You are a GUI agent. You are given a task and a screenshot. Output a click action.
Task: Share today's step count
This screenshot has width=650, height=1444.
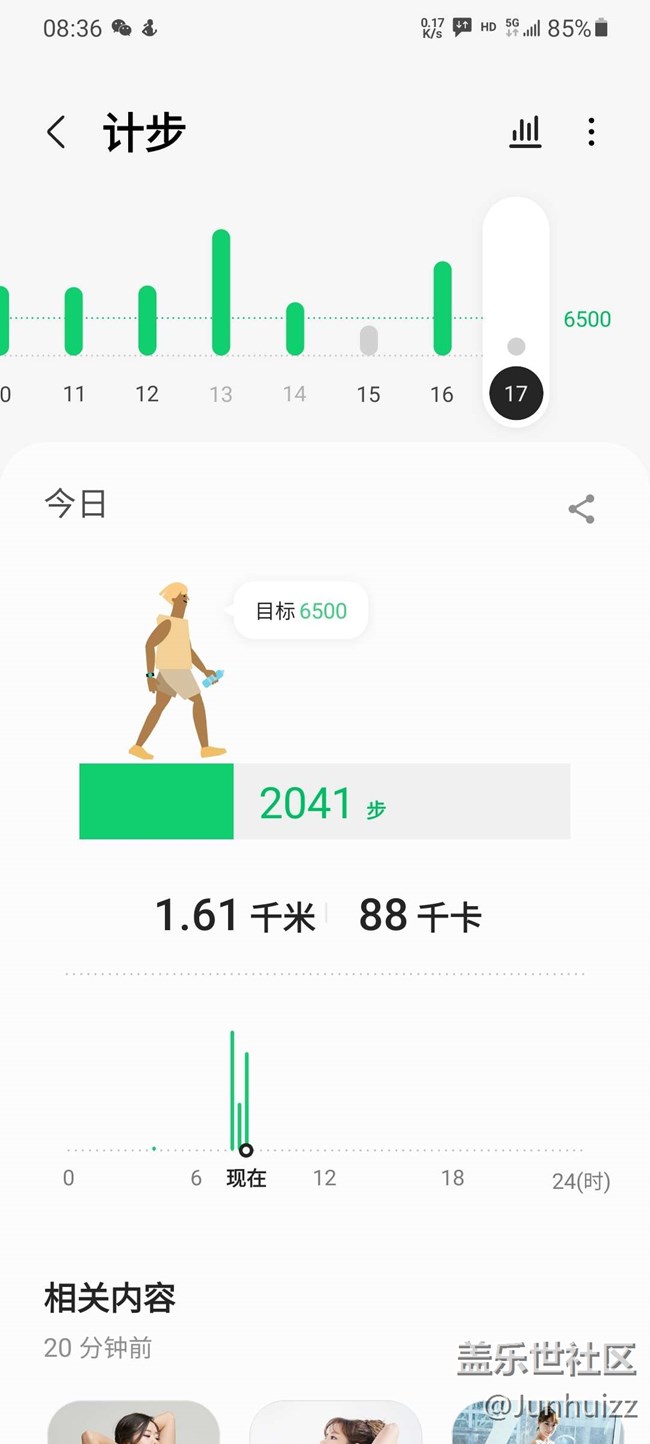pyautogui.click(x=581, y=509)
